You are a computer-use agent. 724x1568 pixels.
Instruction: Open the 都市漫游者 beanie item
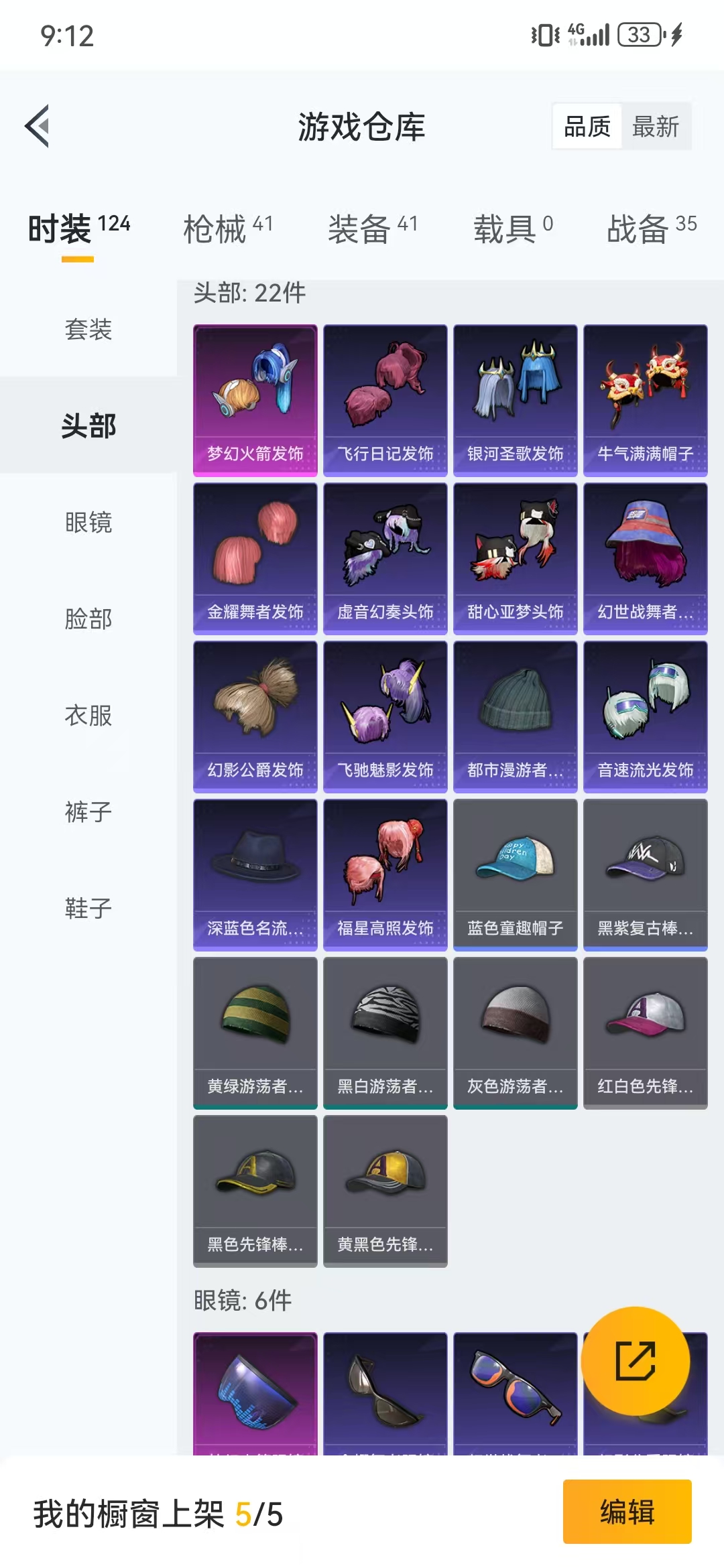pyautogui.click(x=516, y=717)
